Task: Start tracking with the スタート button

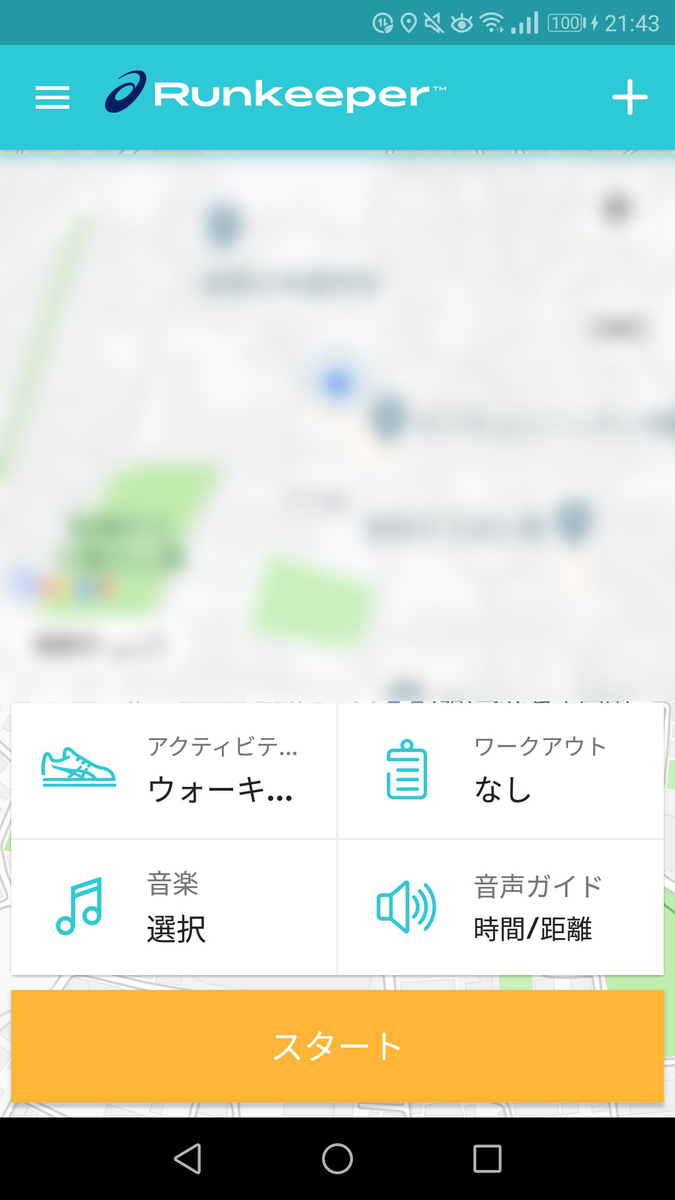Action: [337, 1046]
